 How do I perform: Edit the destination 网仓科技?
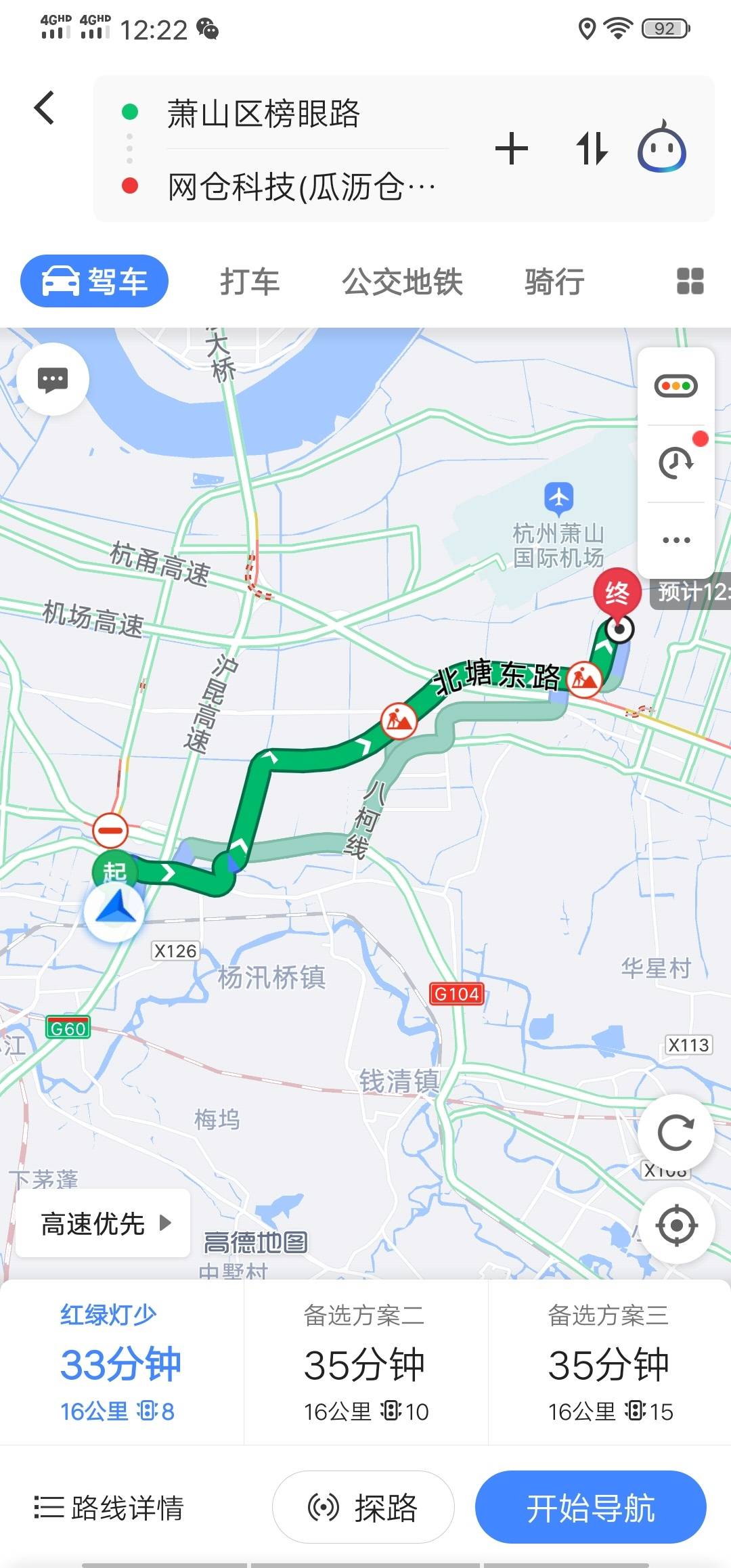pos(301,186)
